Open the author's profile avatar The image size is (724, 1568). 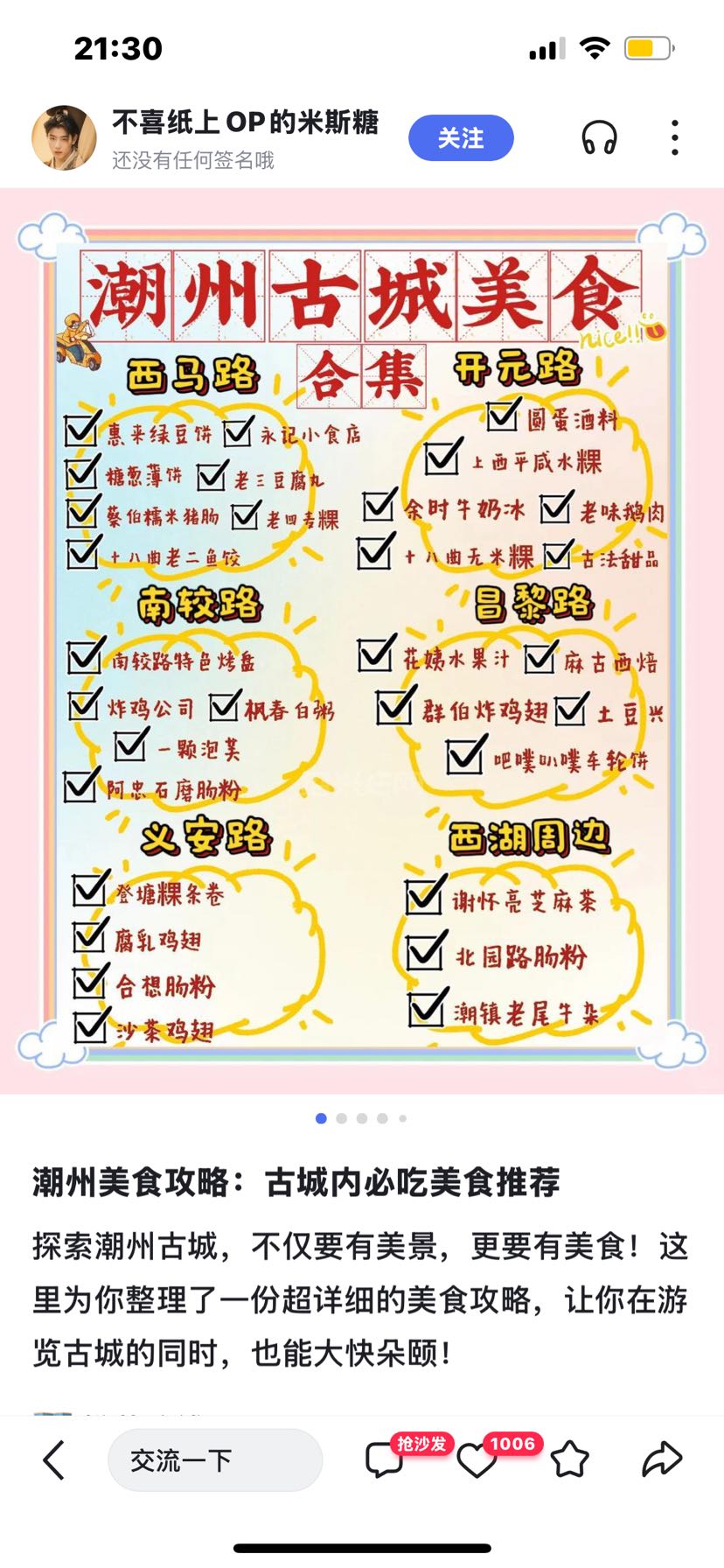click(x=64, y=138)
